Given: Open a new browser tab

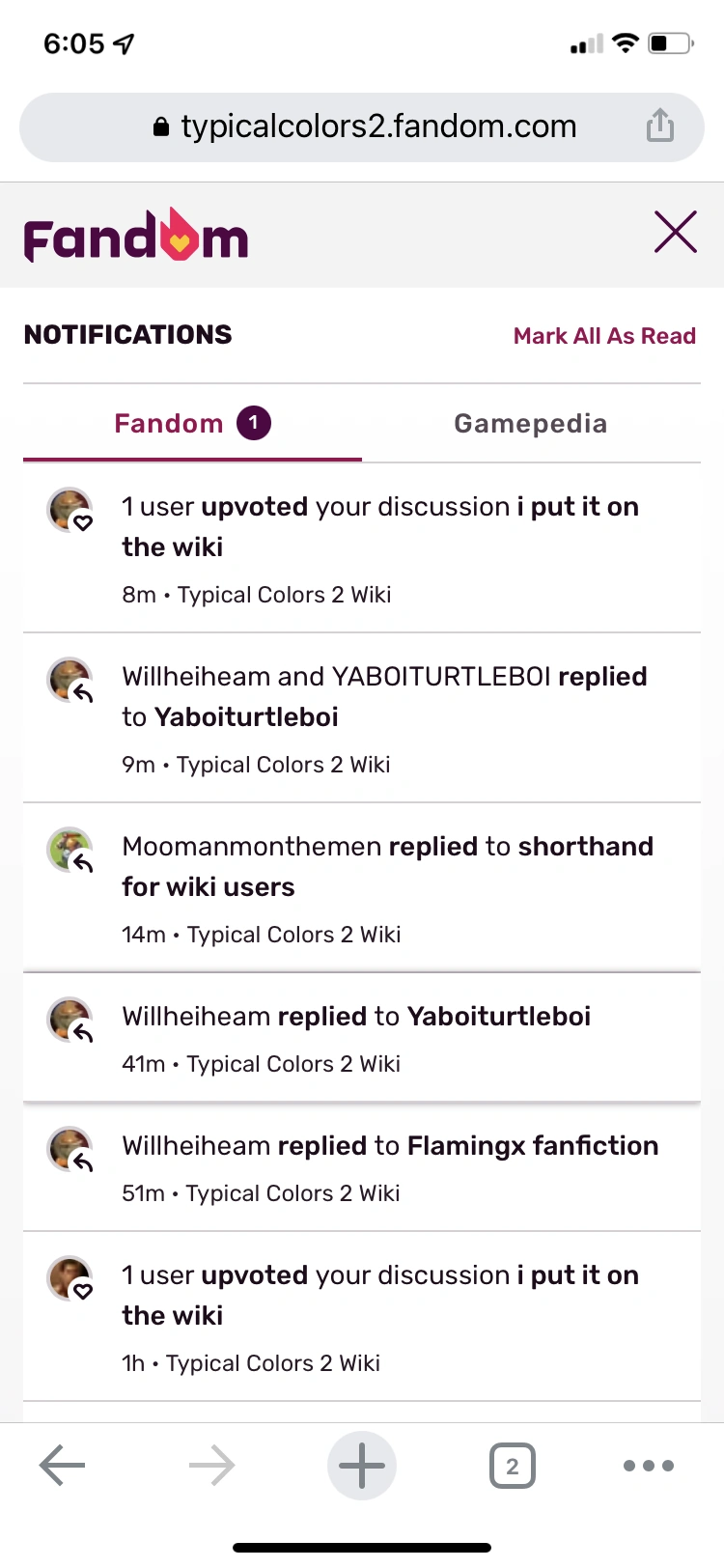Looking at the screenshot, I should click(x=362, y=1466).
